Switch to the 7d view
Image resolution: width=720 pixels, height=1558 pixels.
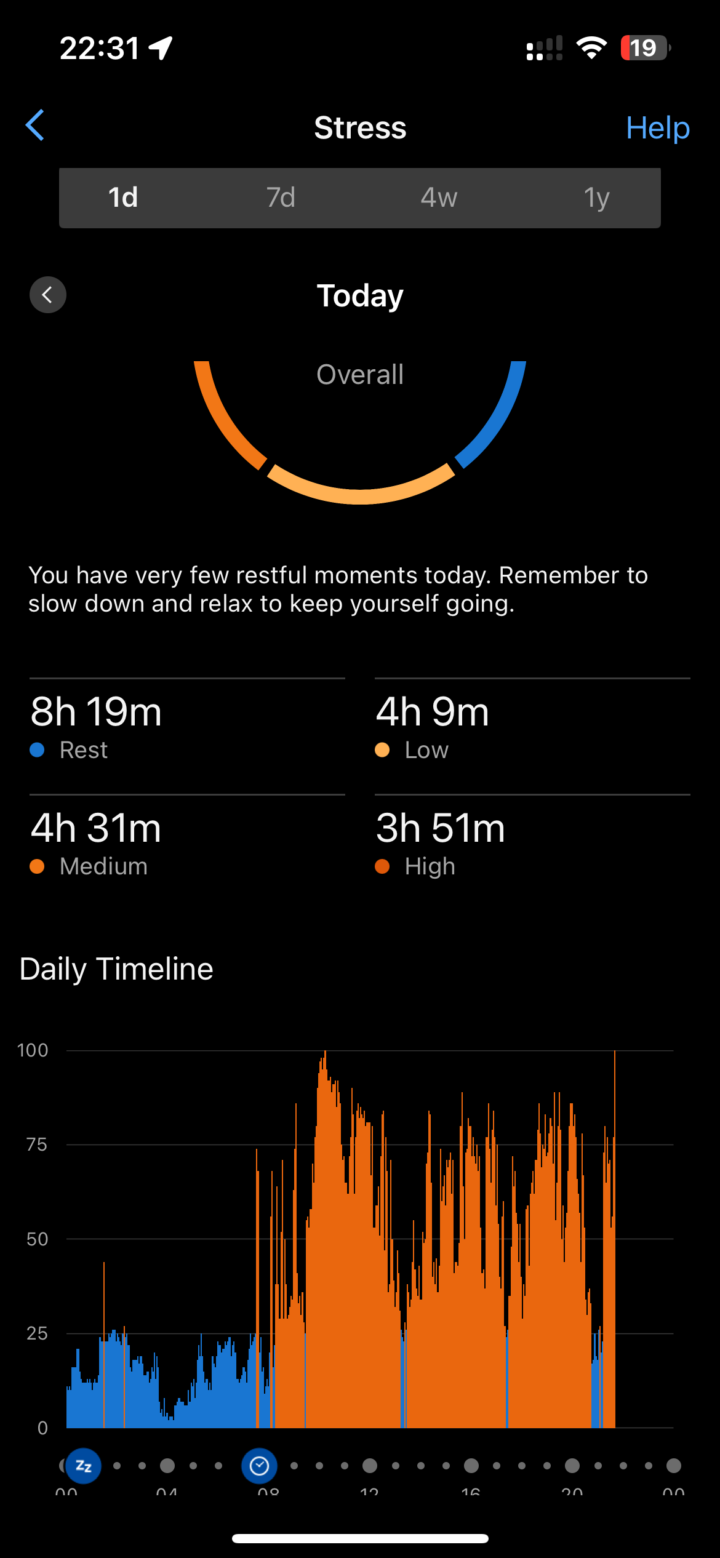click(x=281, y=198)
